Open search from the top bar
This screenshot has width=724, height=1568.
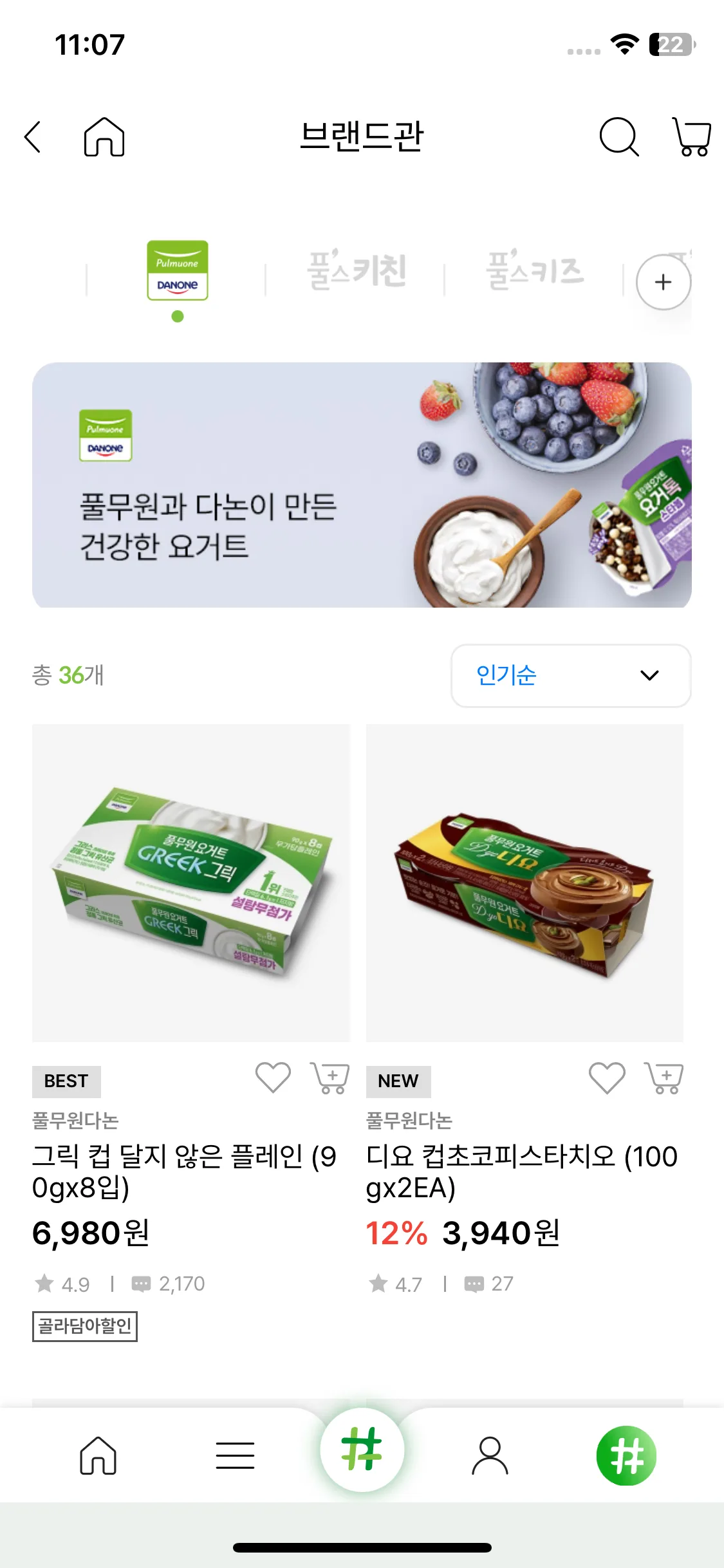(x=618, y=136)
